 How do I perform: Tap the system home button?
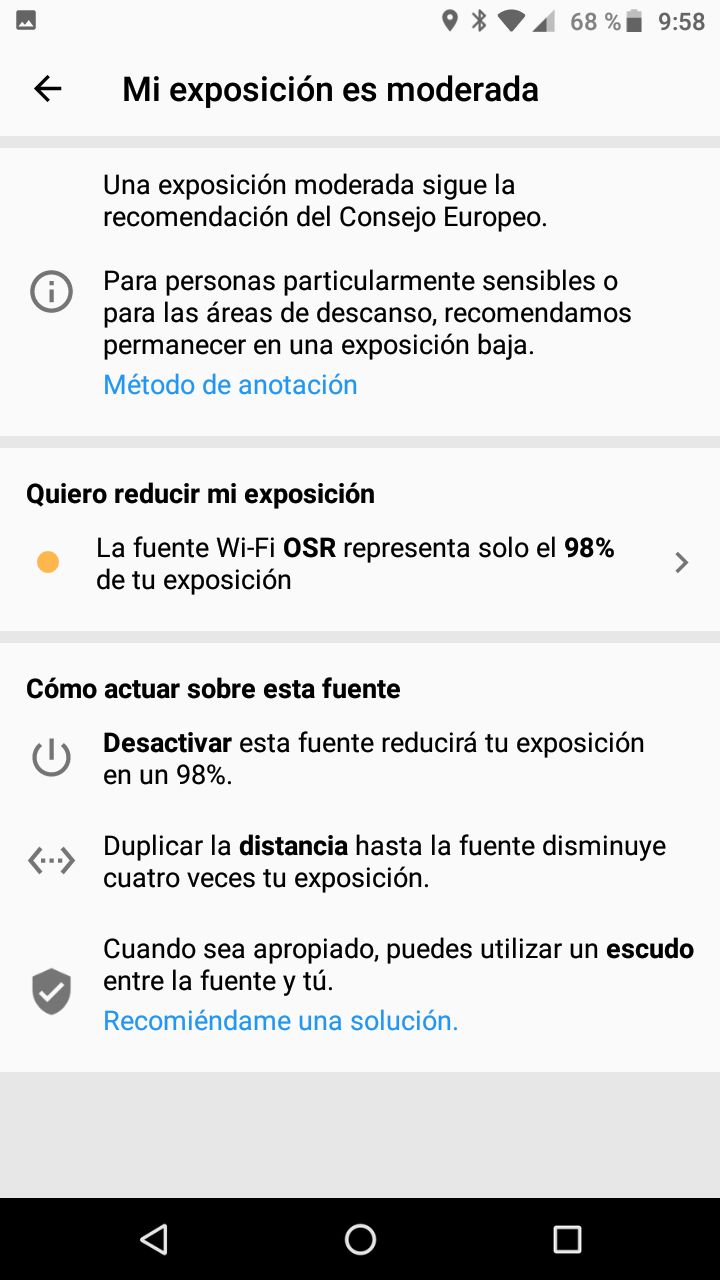tap(360, 1240)
